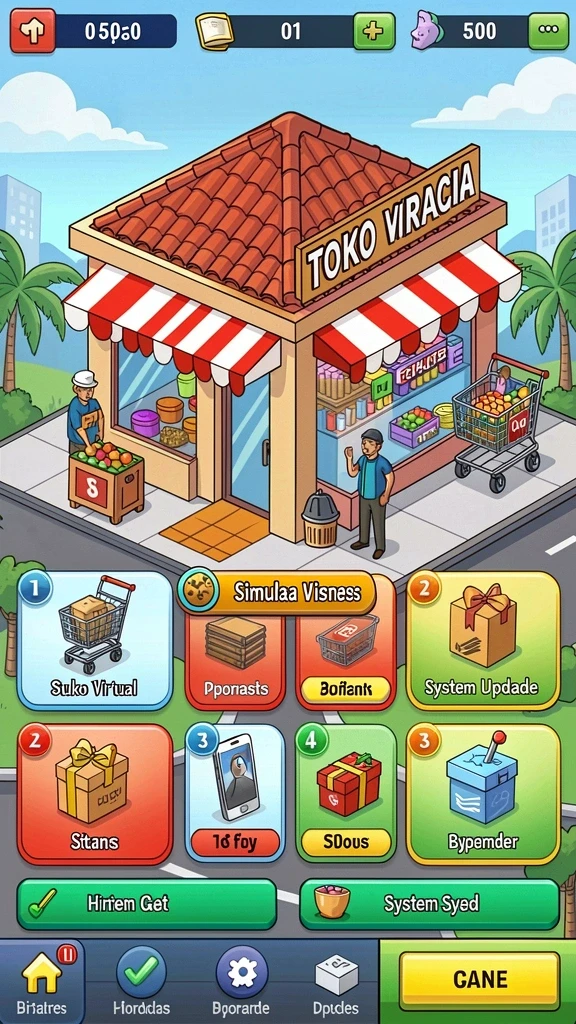Open the Pponasts tile
Image resolution: width=576 pixels, height=1024 pixels.
pos(235,660)
